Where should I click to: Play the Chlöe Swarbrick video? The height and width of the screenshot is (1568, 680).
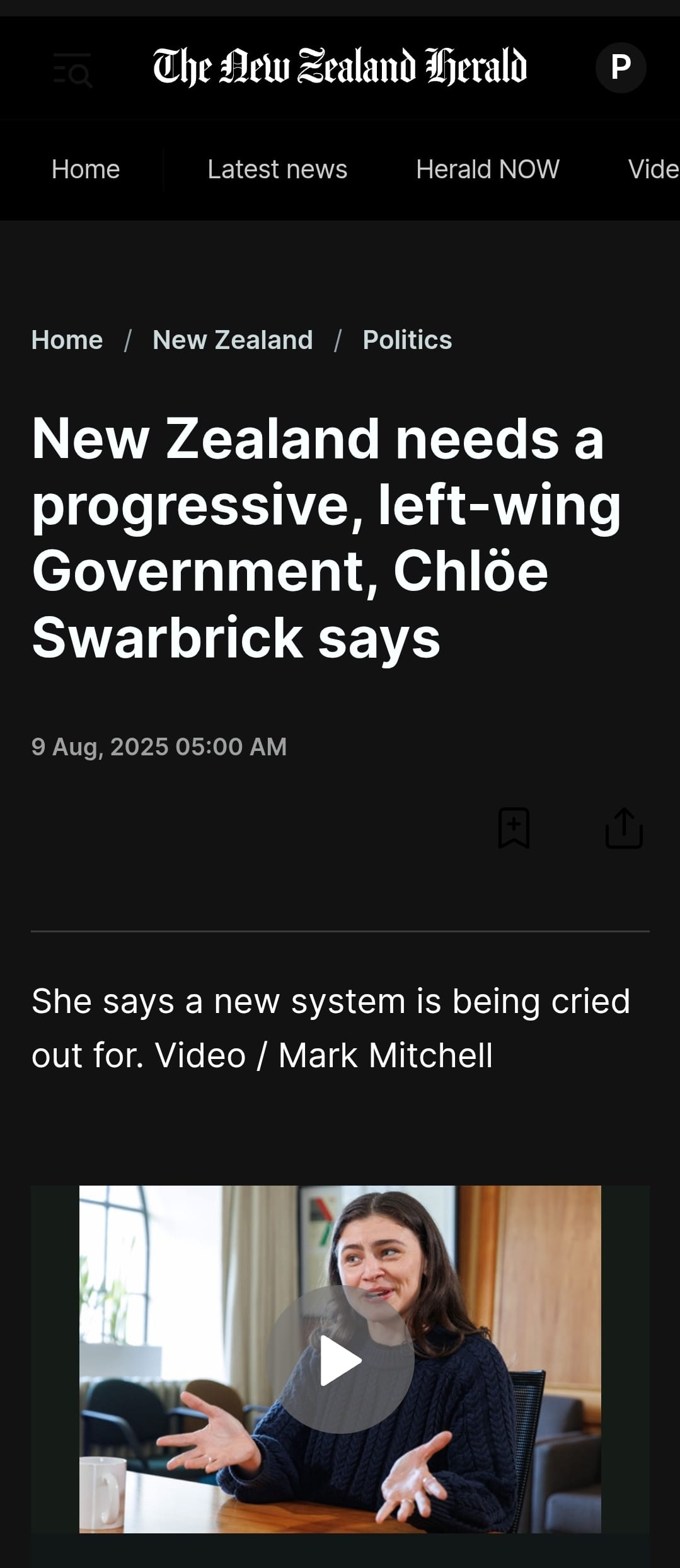point(340,1359)
